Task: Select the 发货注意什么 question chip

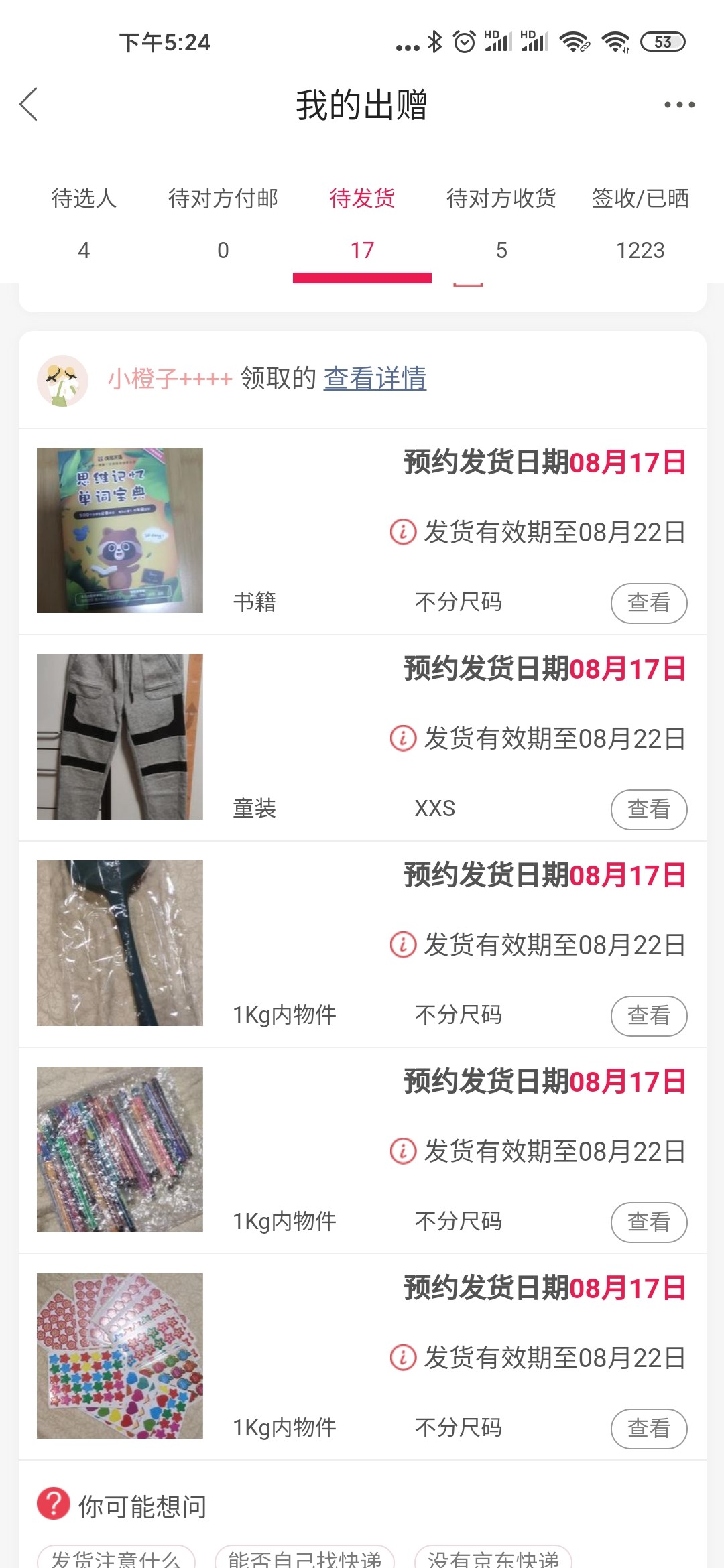Action: click(x=116, y=1559)
